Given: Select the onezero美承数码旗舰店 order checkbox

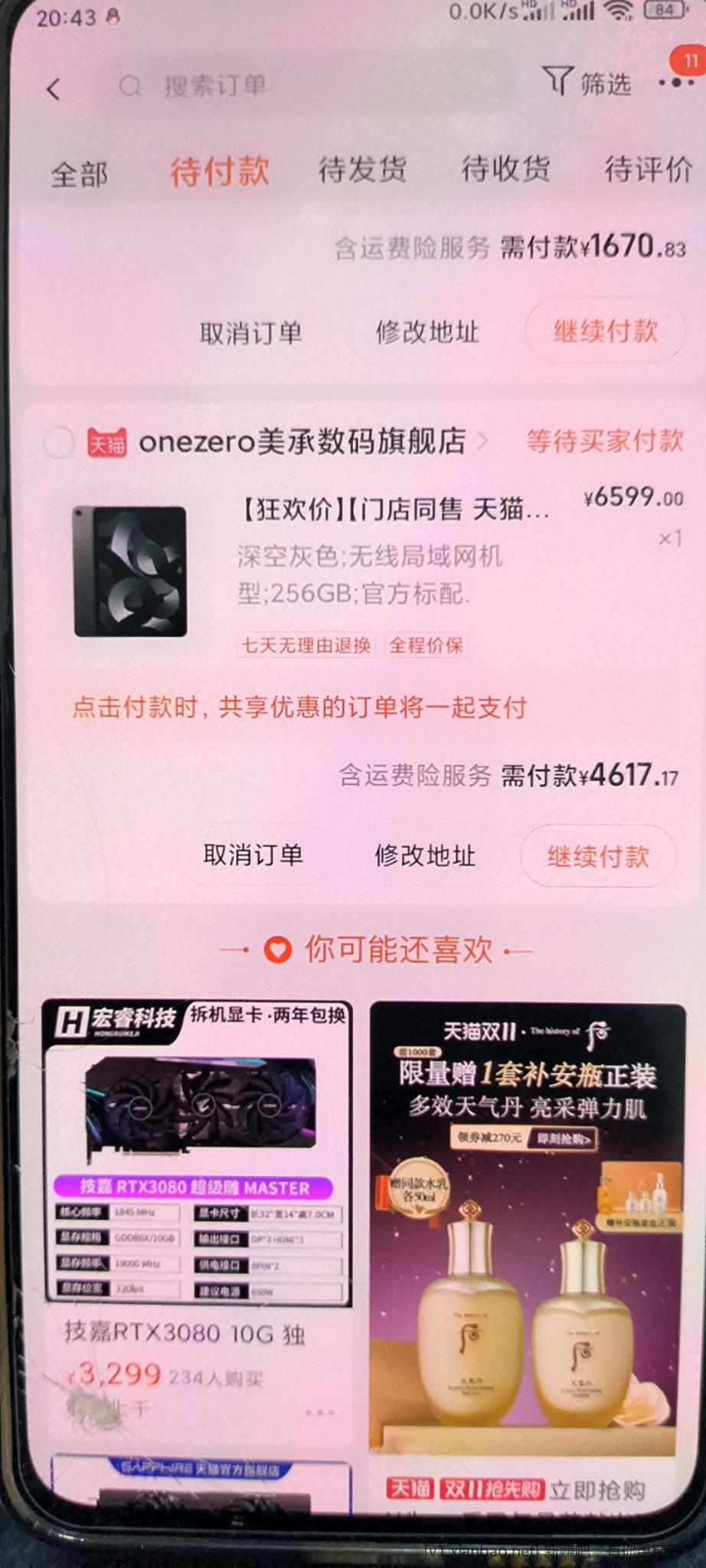Looking at the screenshot, I should (59, 443).
